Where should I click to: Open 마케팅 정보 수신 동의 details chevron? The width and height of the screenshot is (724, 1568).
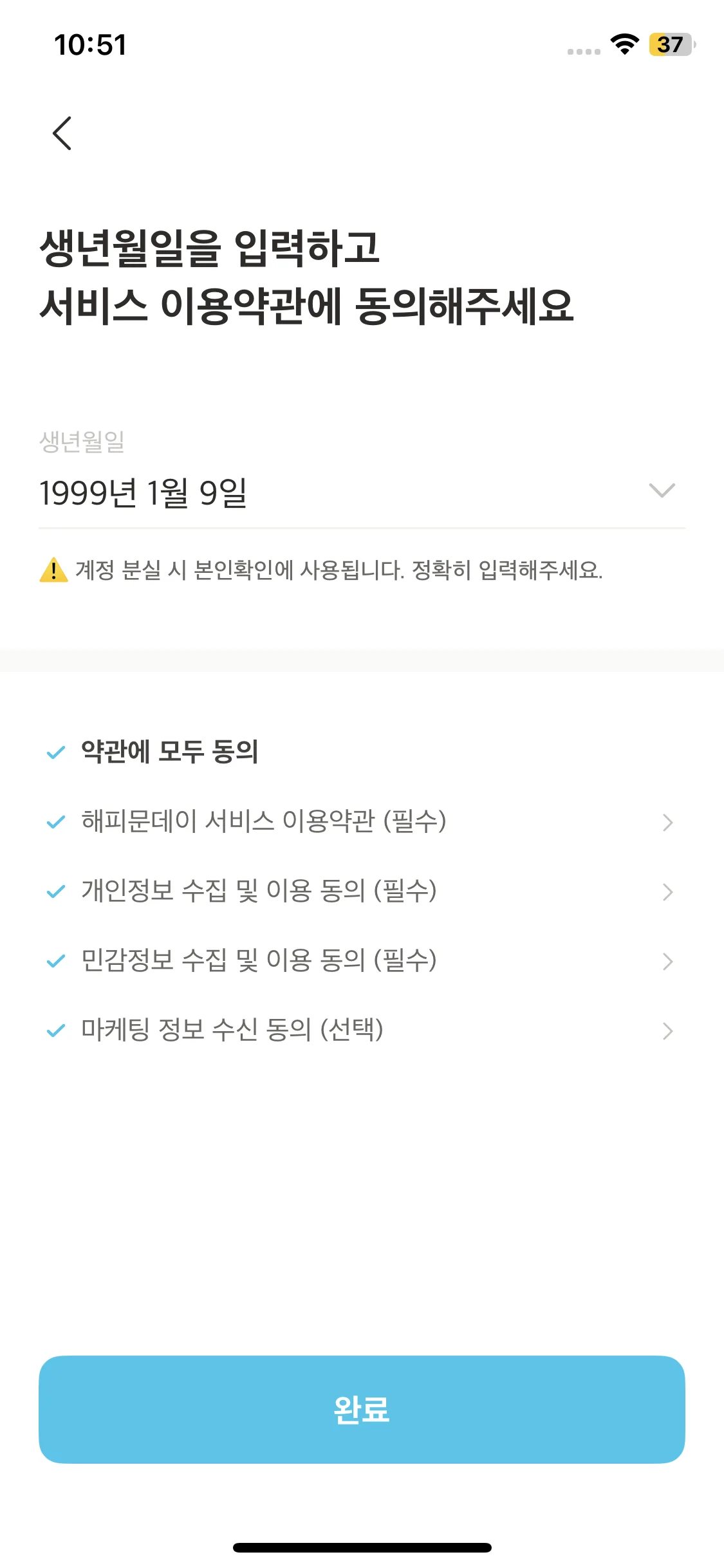[667, 1031]
